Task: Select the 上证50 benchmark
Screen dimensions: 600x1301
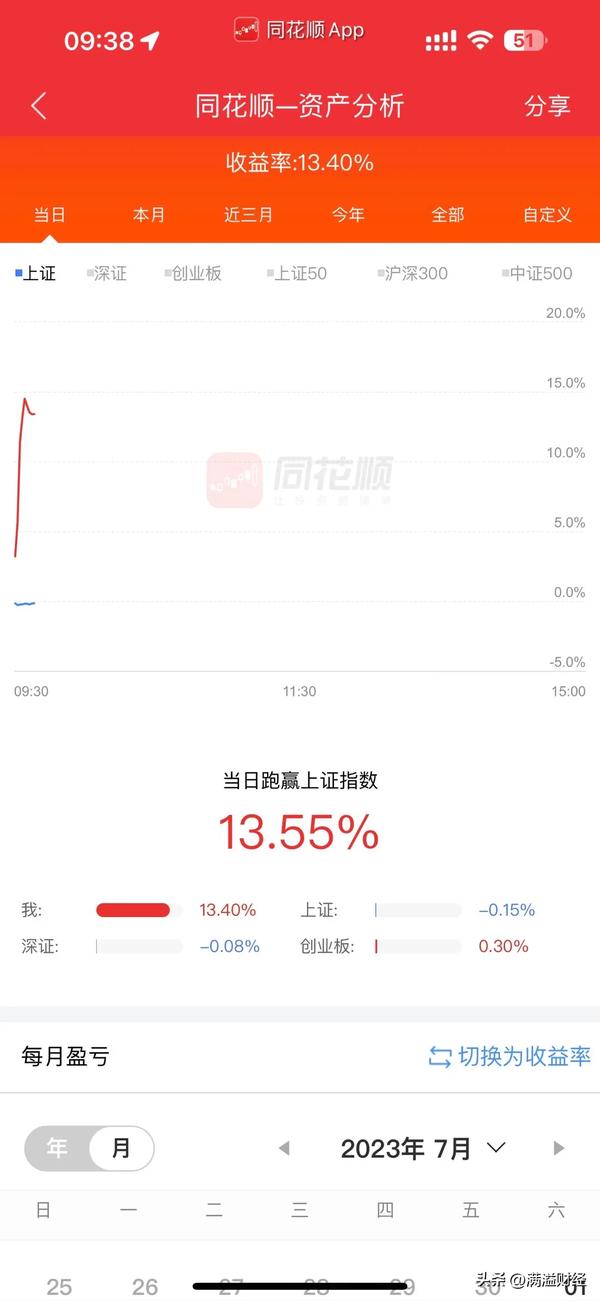Action: tap(297, 273)
